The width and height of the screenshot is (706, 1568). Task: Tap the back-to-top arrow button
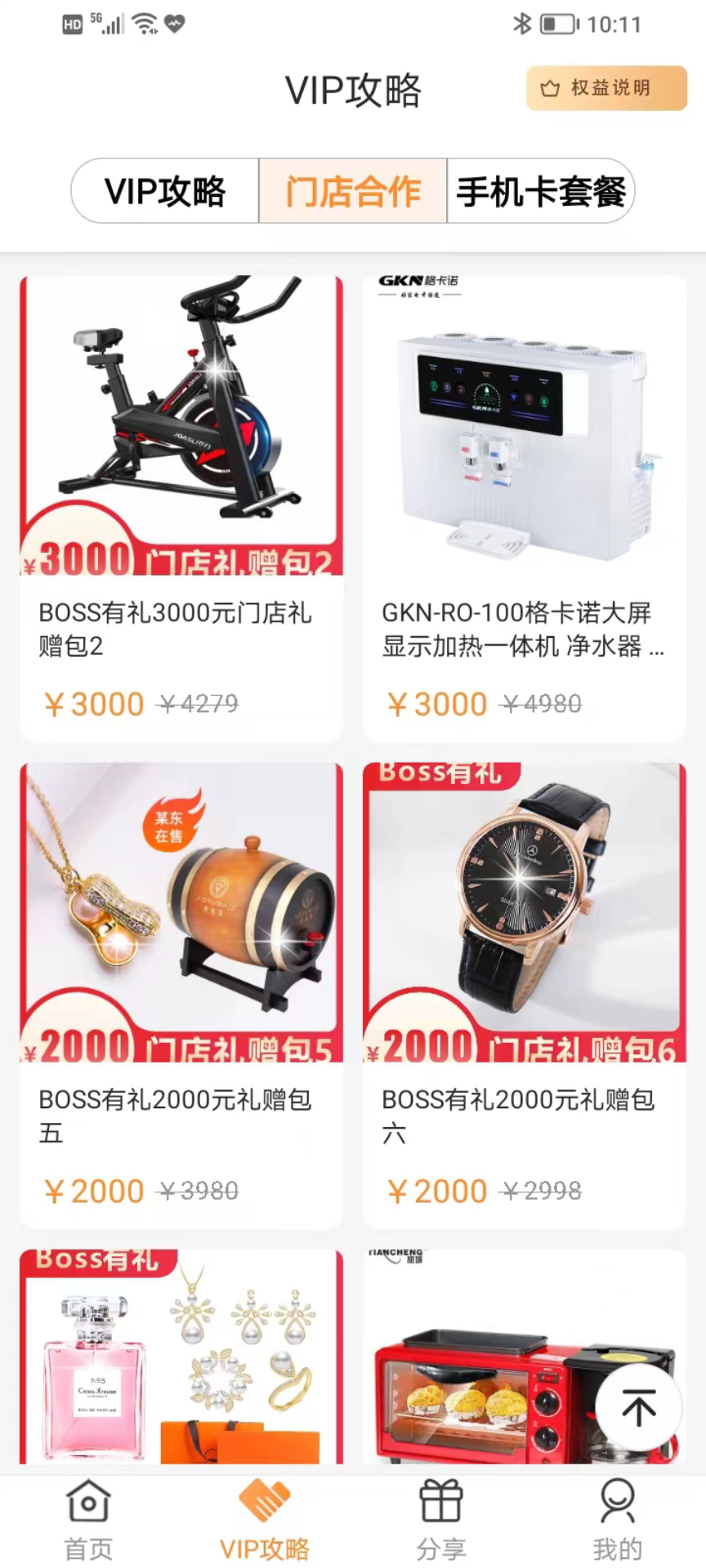[638, 1406]
